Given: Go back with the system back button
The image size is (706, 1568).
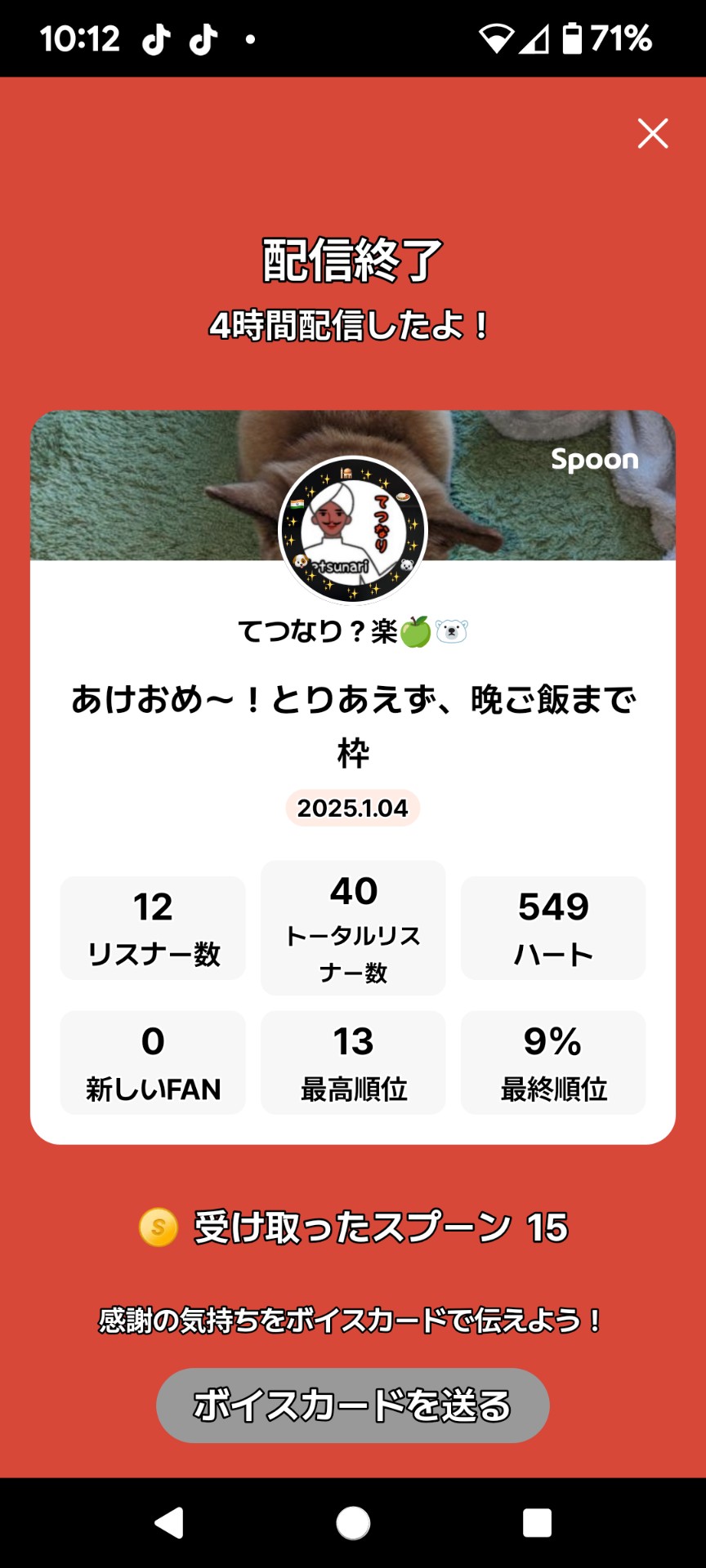Looking at the screenshot, I should click(169, 1523).
